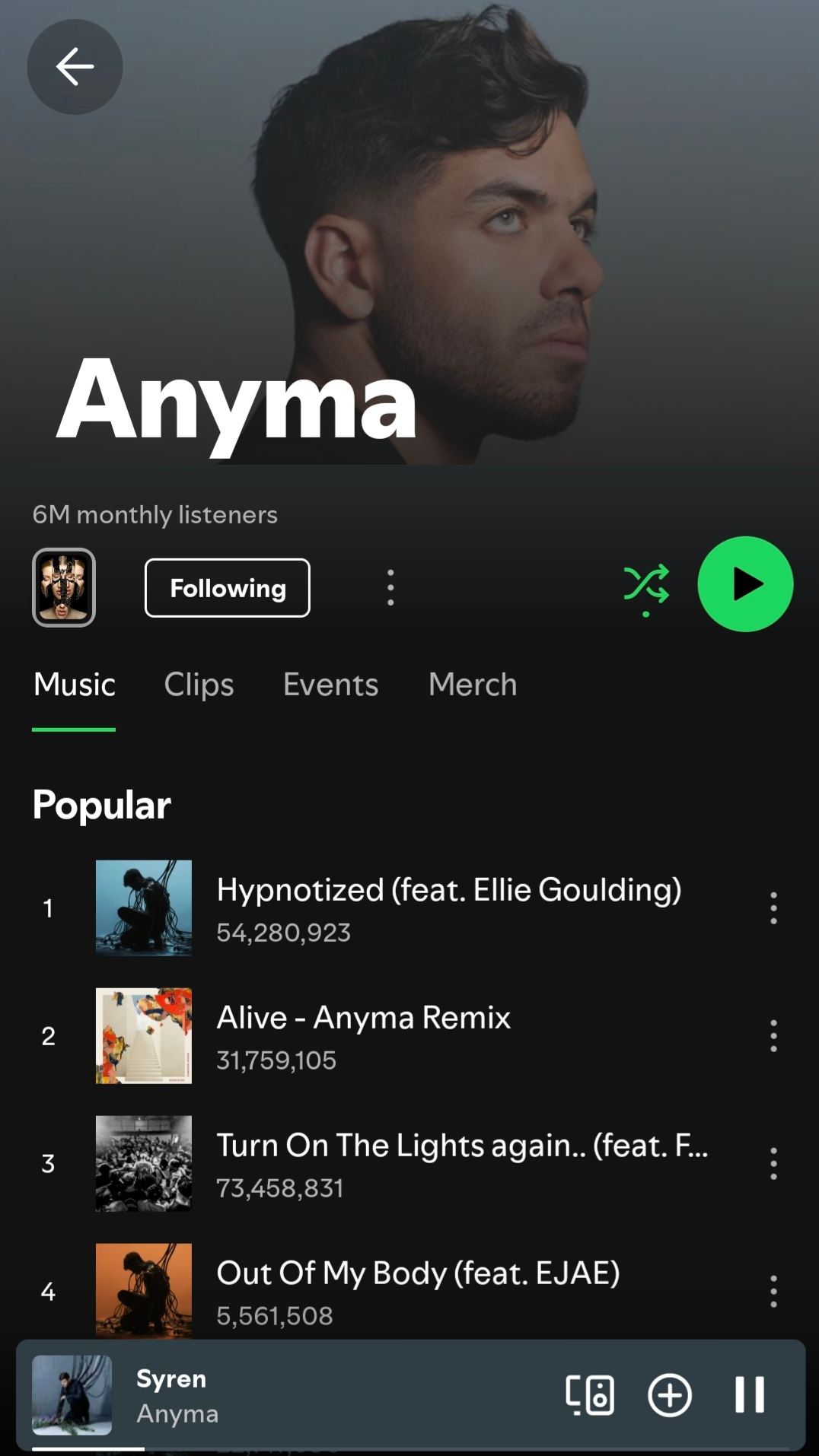The image size is (819, 1456).
Task: Open the artist options three-dot menu
Action: pos(390,587)
